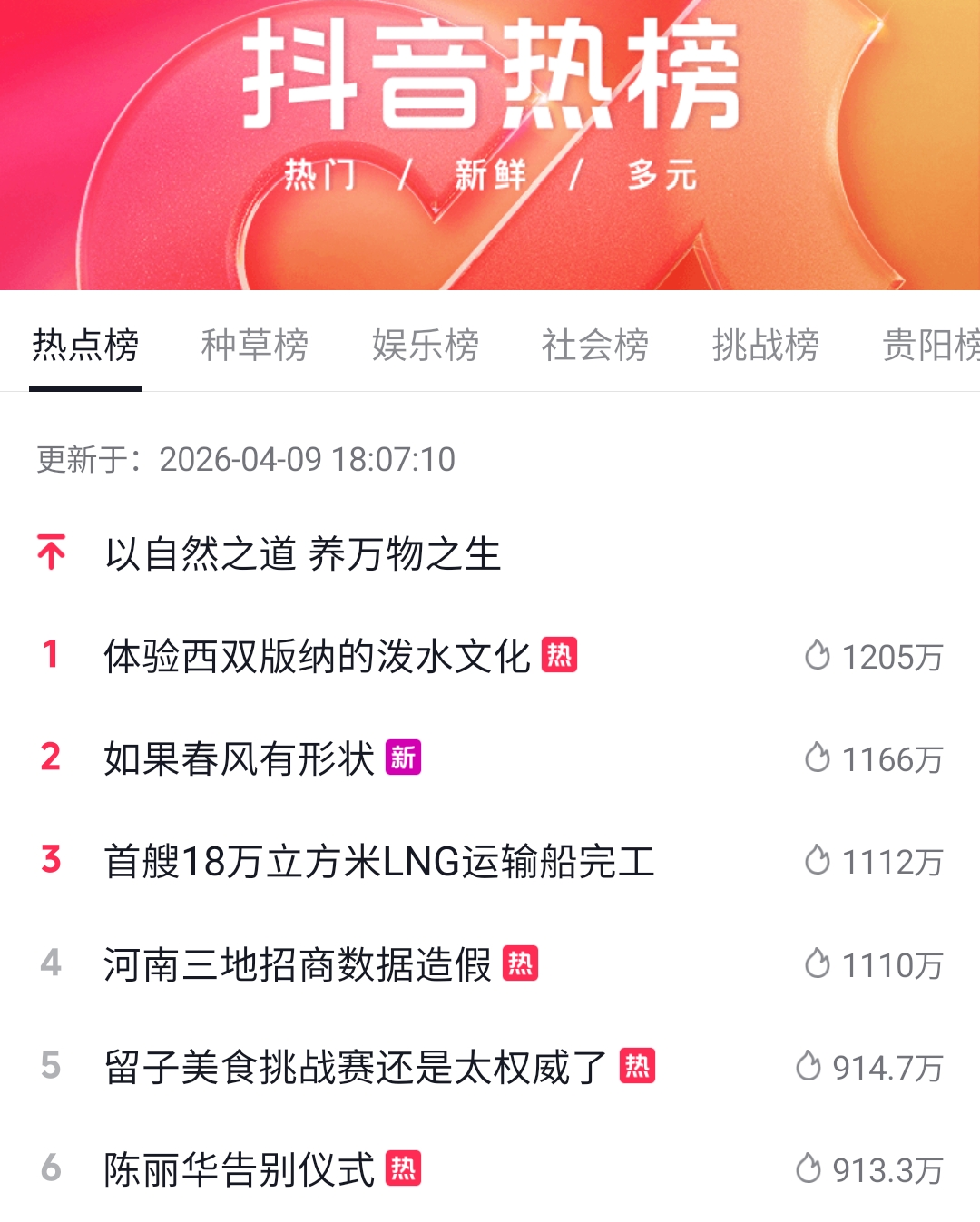This screenshot has width=980, height=1222.
Task: Open the 社会榜 tab
Action: point(594,346)
